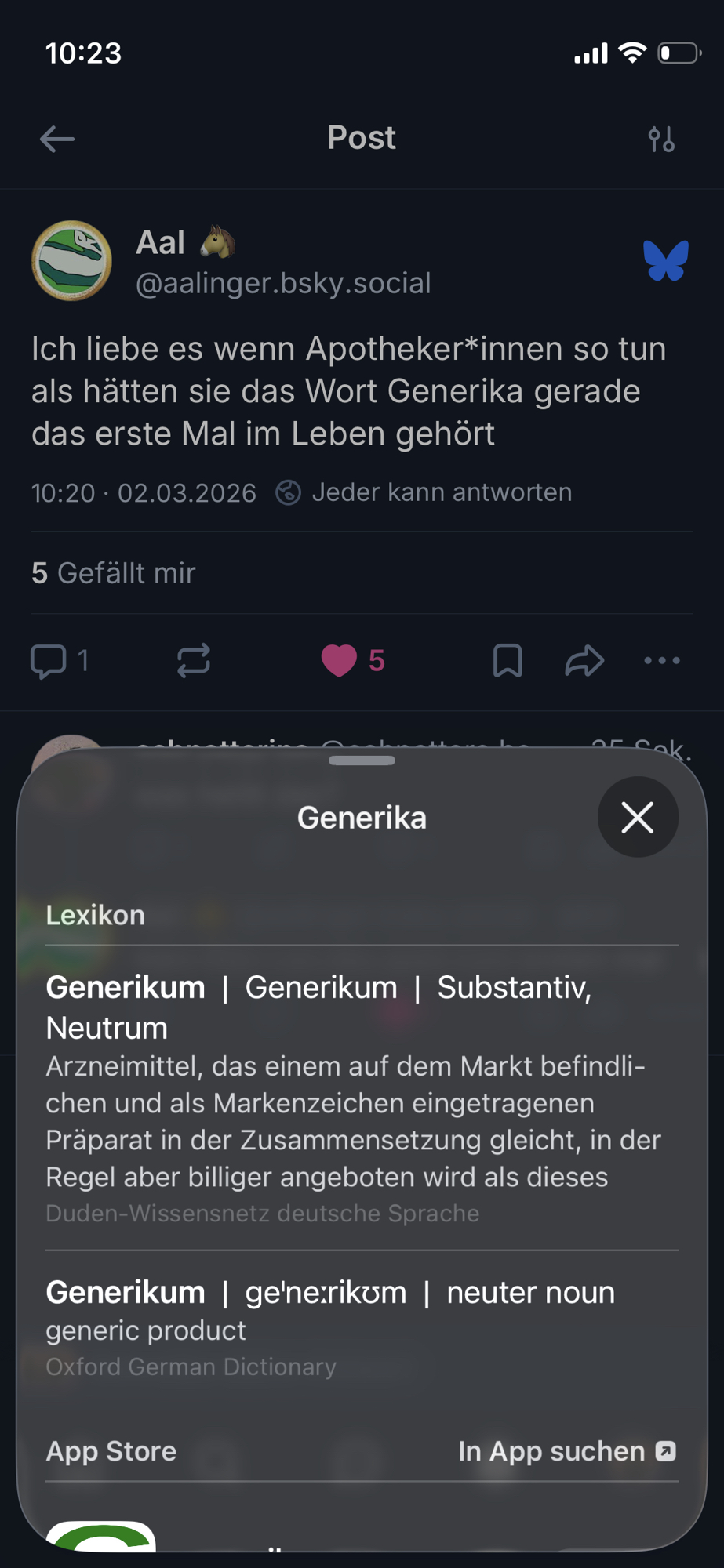Share Aal's post
724x1568 pixels.
tap(584, 660)
